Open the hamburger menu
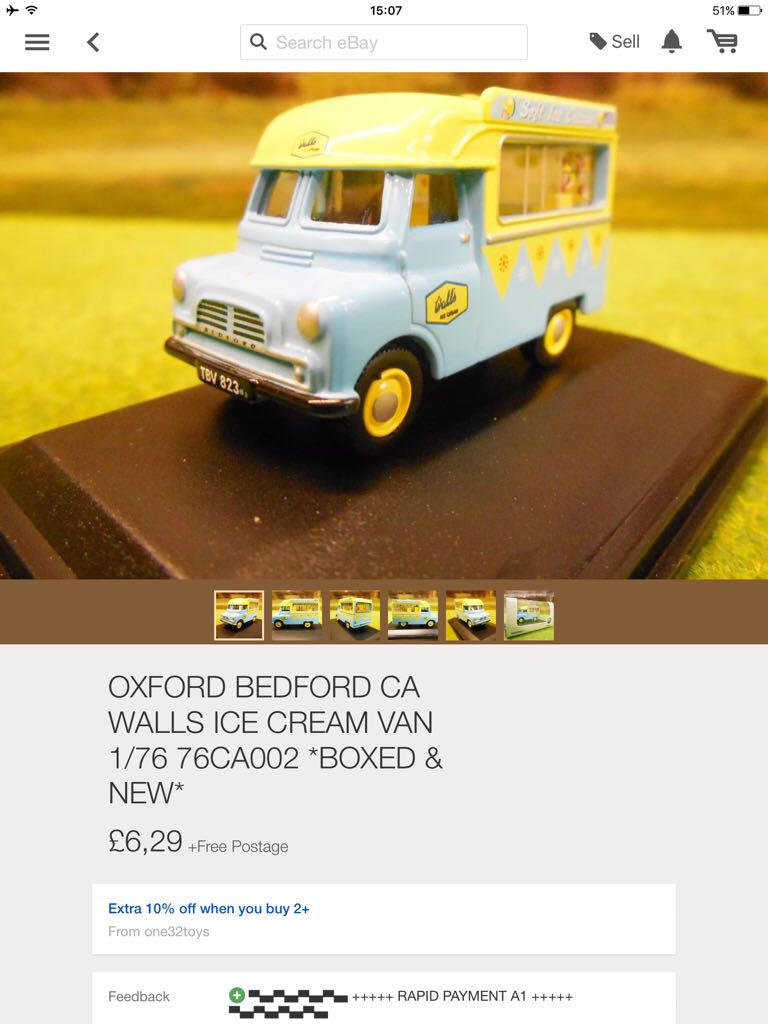 37,42
